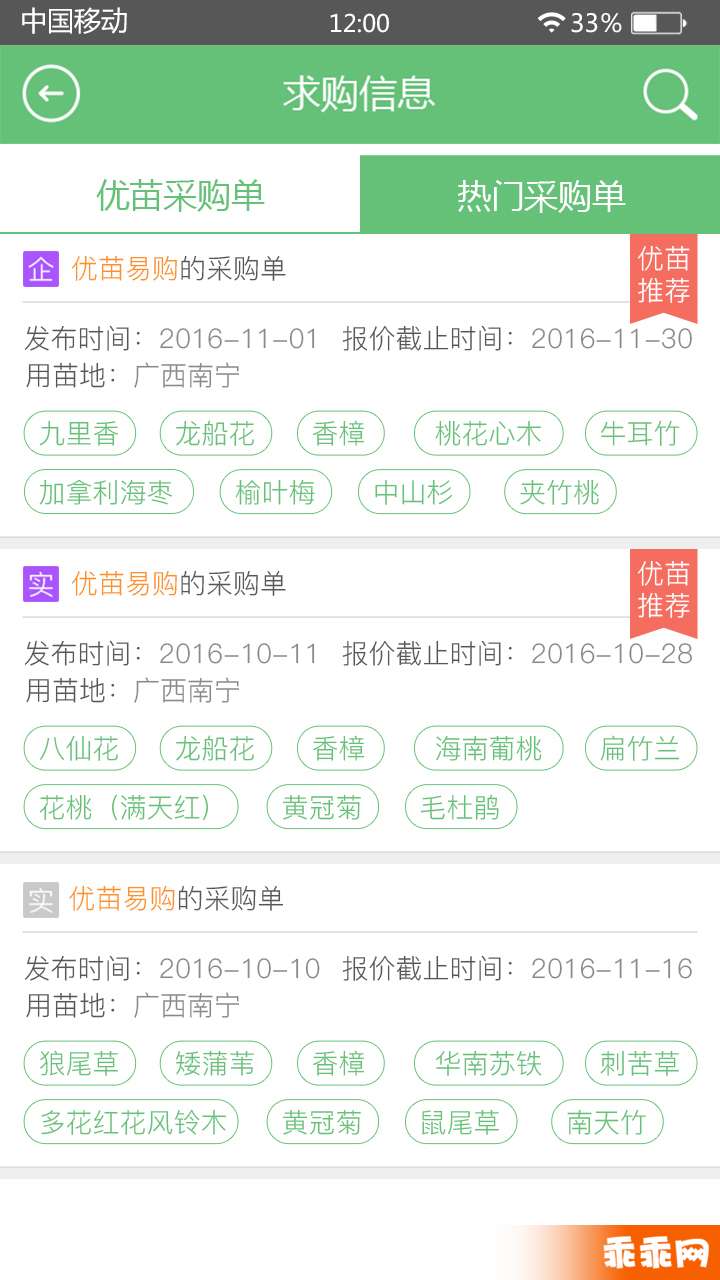Viewport: 720px width, 1280px height.
Task: Choose the 多花红花风铃木 chip
Action: 131,1122
